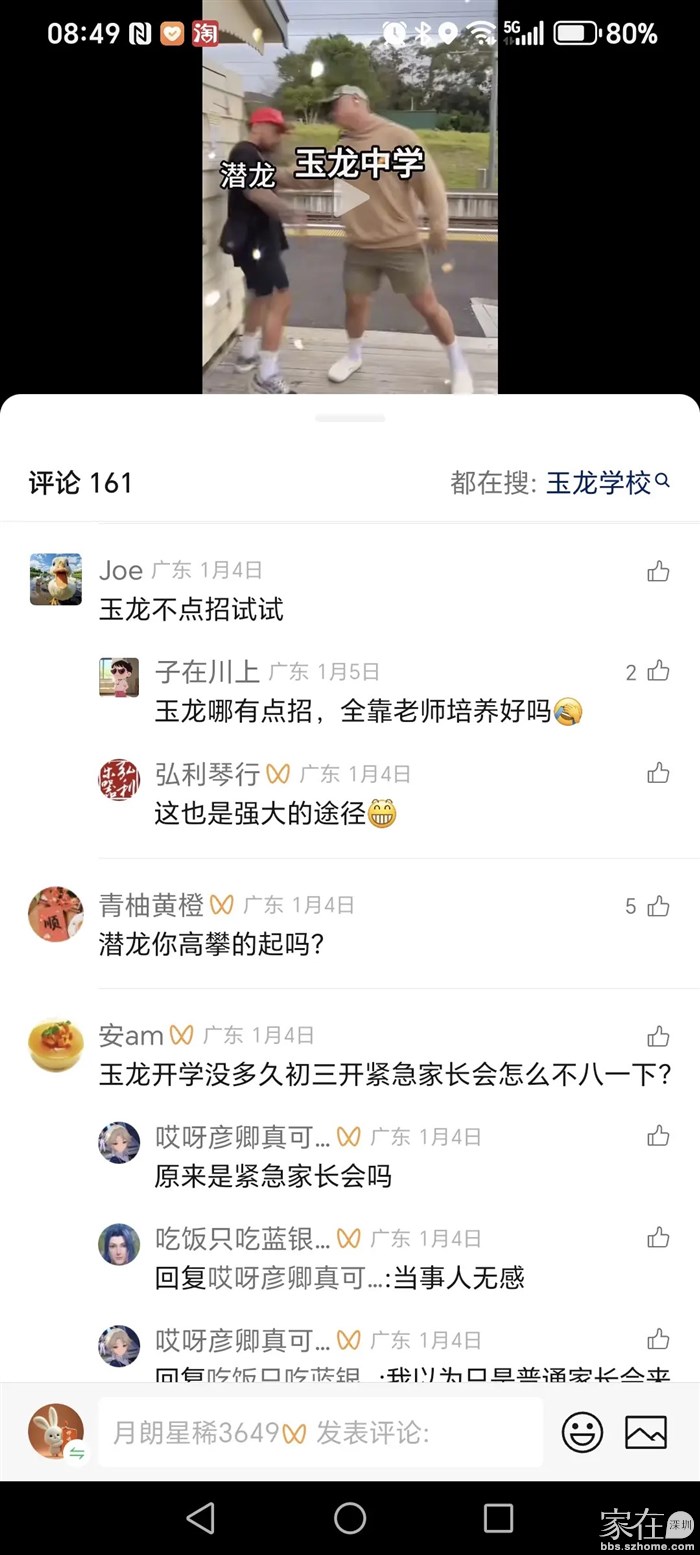This screenshot has height=1555, width=700.
Task: Open the emoji picker
Action: click(x=582, y=1432)
